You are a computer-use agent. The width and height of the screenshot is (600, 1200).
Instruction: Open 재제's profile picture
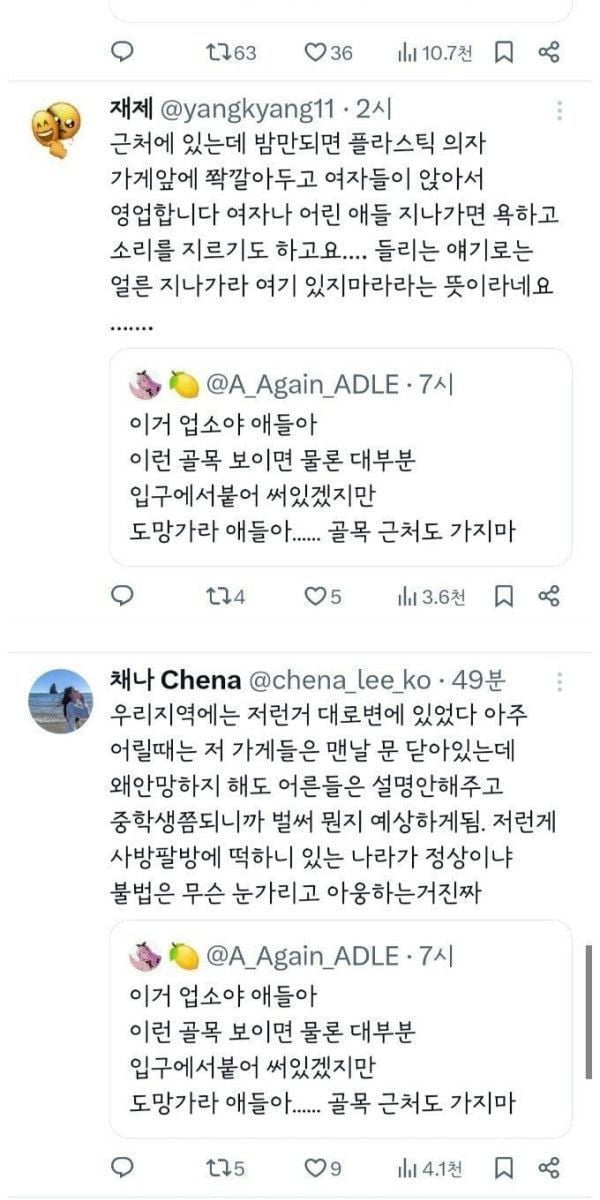click(56, 128)
